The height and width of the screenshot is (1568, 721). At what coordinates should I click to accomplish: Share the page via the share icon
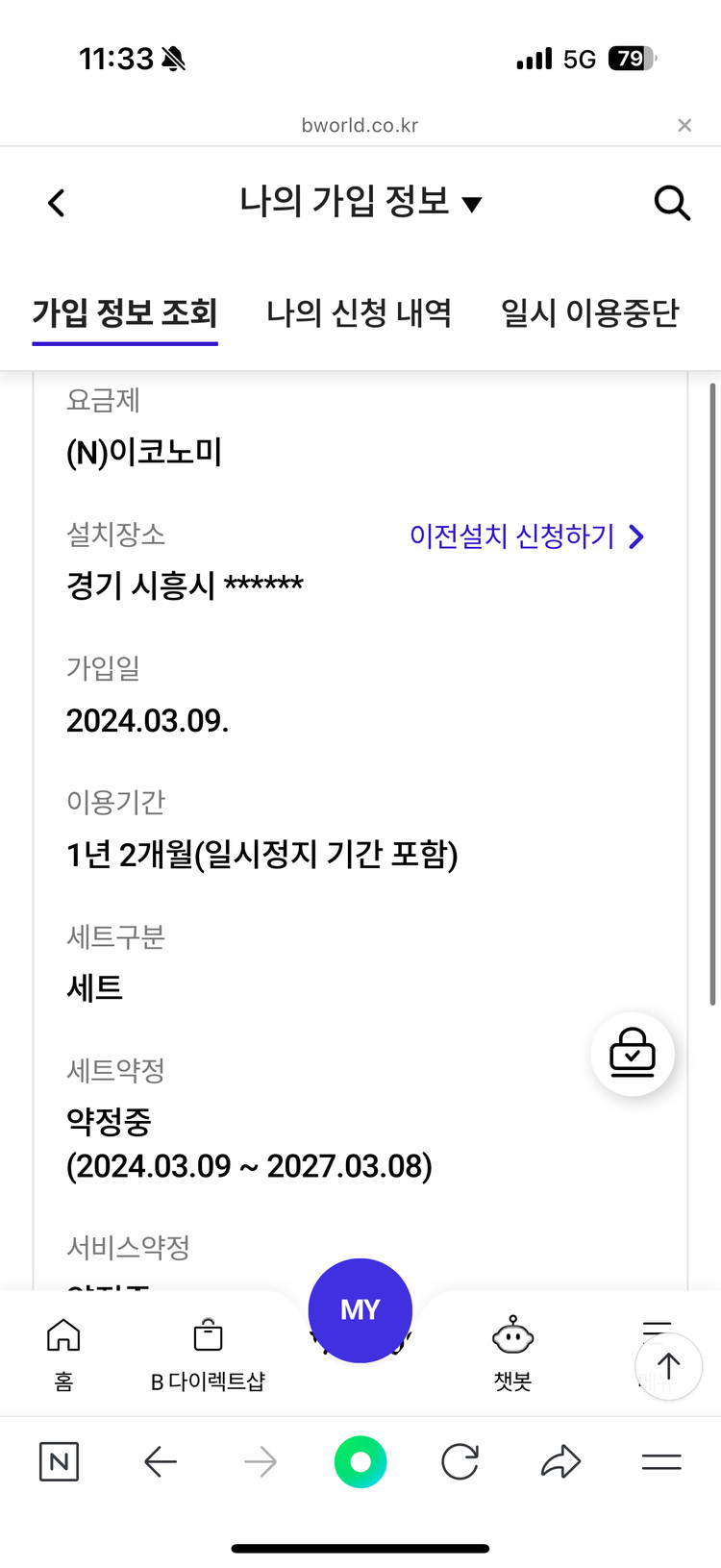click(x=560, y=1462)
